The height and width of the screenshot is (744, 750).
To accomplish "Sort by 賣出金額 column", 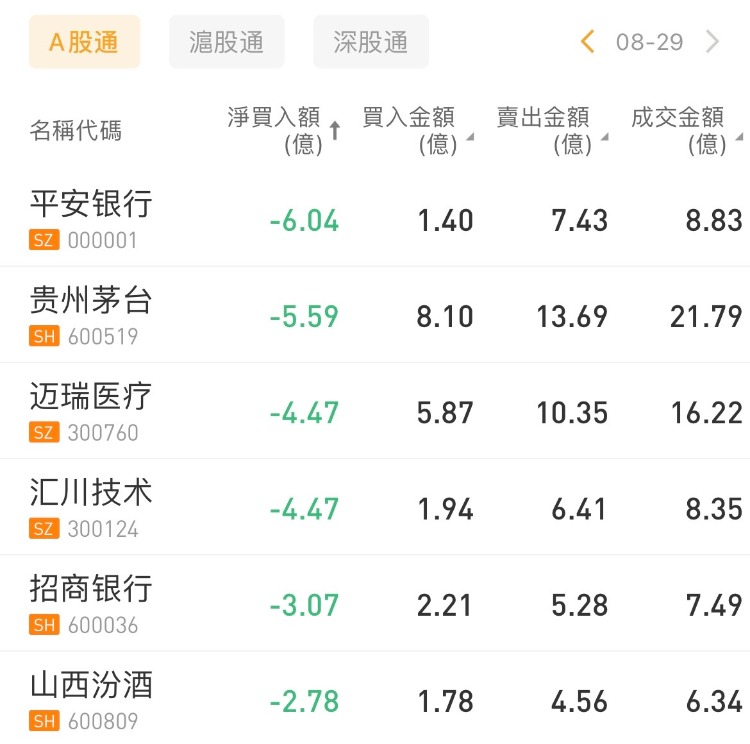I will click(x=549, y=131).
